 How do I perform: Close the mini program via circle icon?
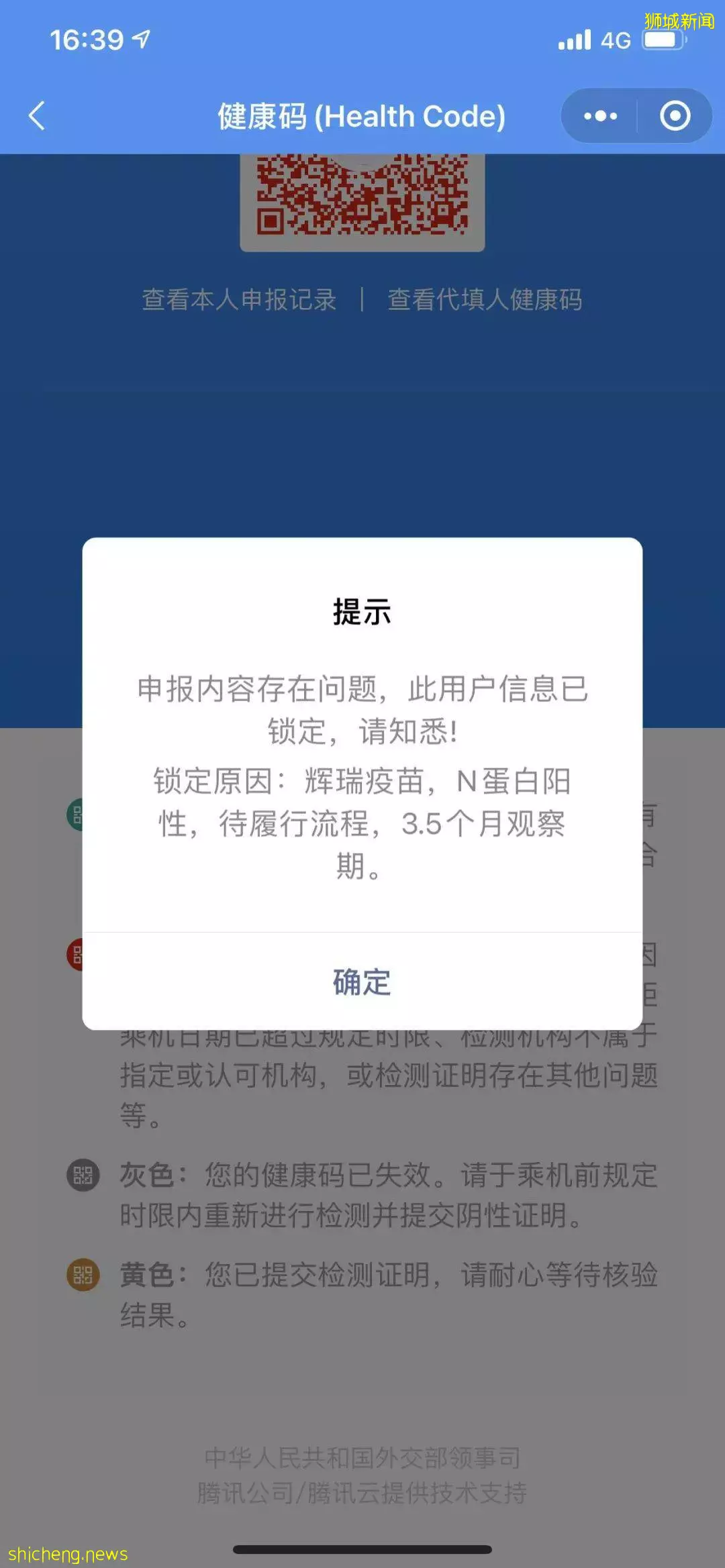pos(675,116)
